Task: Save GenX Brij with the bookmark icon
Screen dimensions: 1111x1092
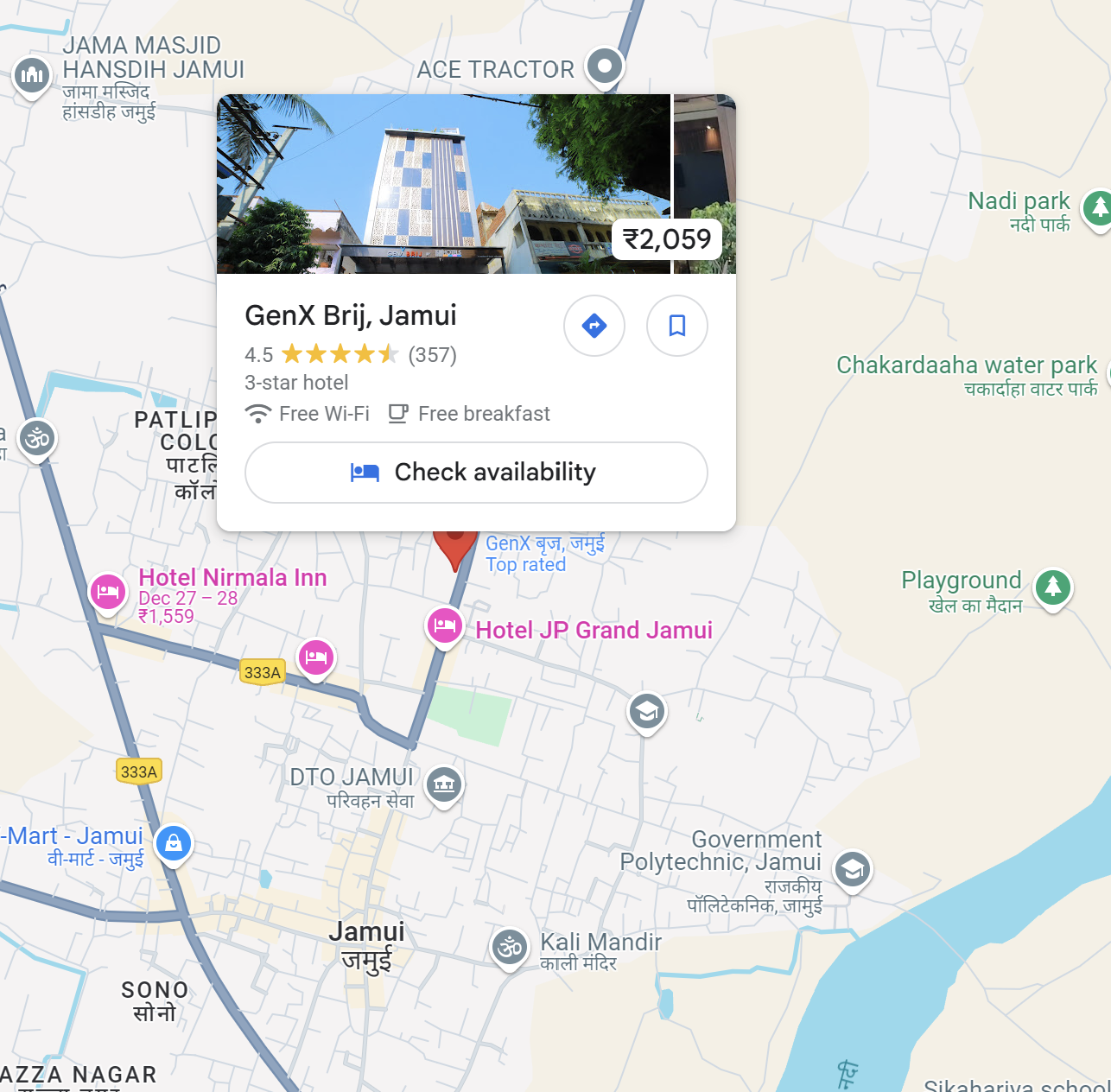Action: point(676,326)
